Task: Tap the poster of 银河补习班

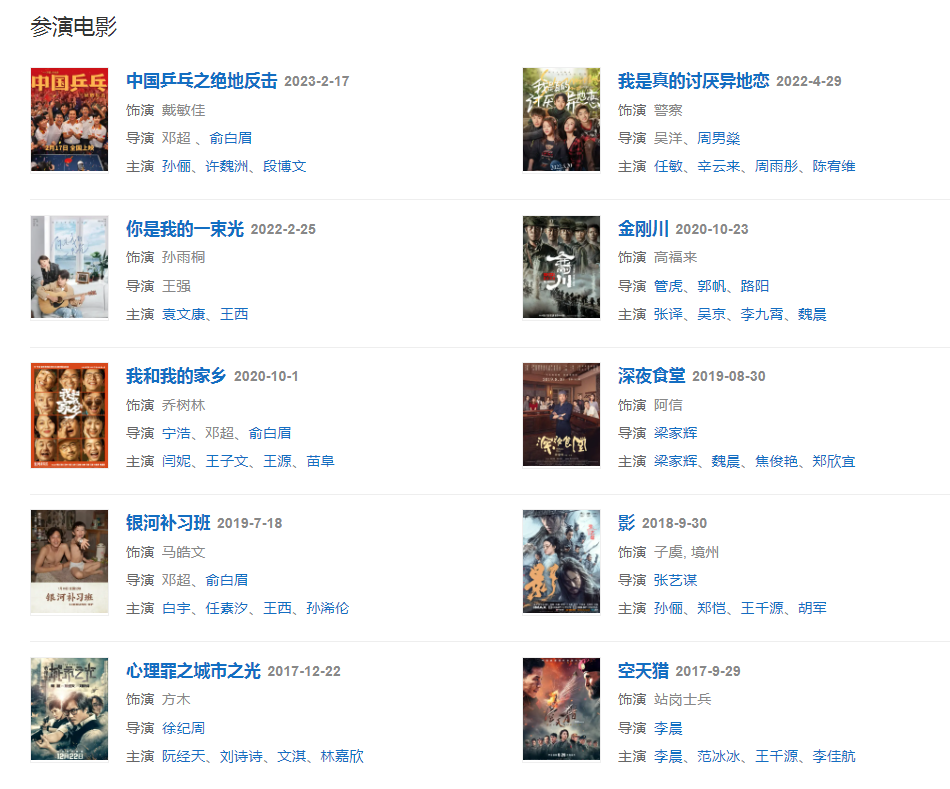Action: click(x=69, y=561)
